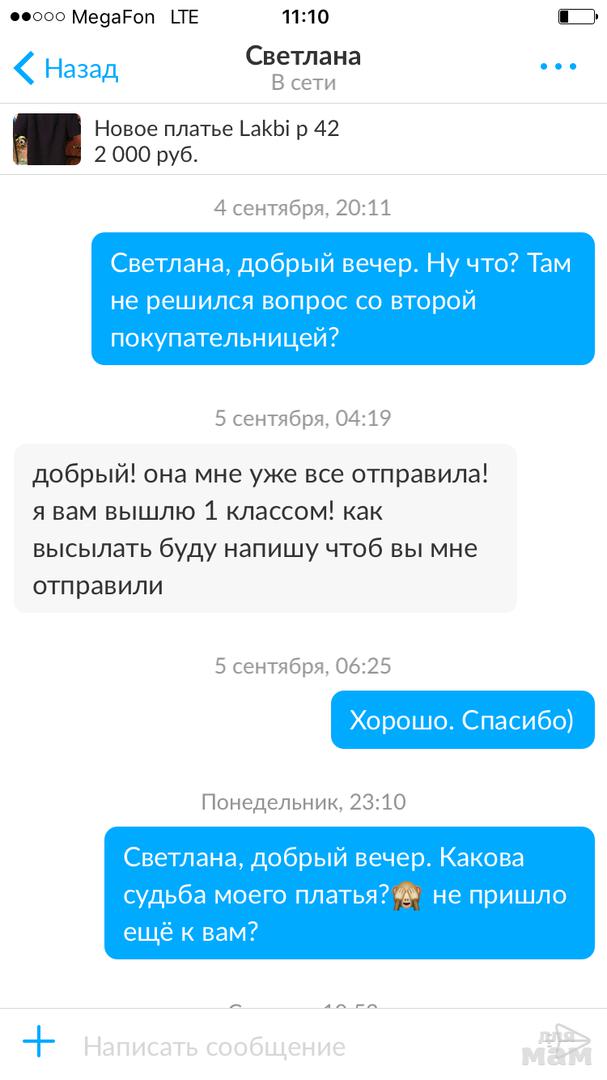The width and height of the screenshot is (607, 1080).
Task: Tap the plus attach icon
Action: click(x=39, y=1042)
